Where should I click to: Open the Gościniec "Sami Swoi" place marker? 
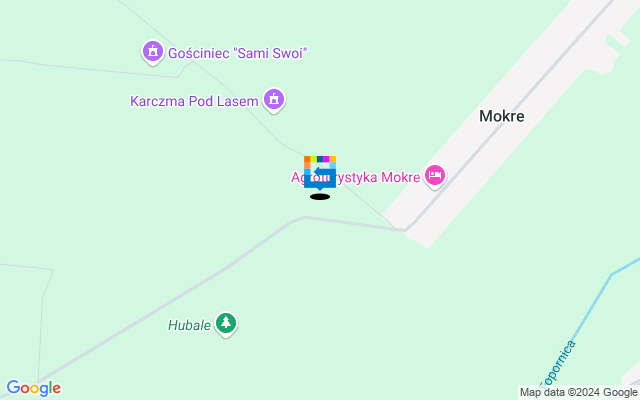pyautogui.click(x=152, y=51)
